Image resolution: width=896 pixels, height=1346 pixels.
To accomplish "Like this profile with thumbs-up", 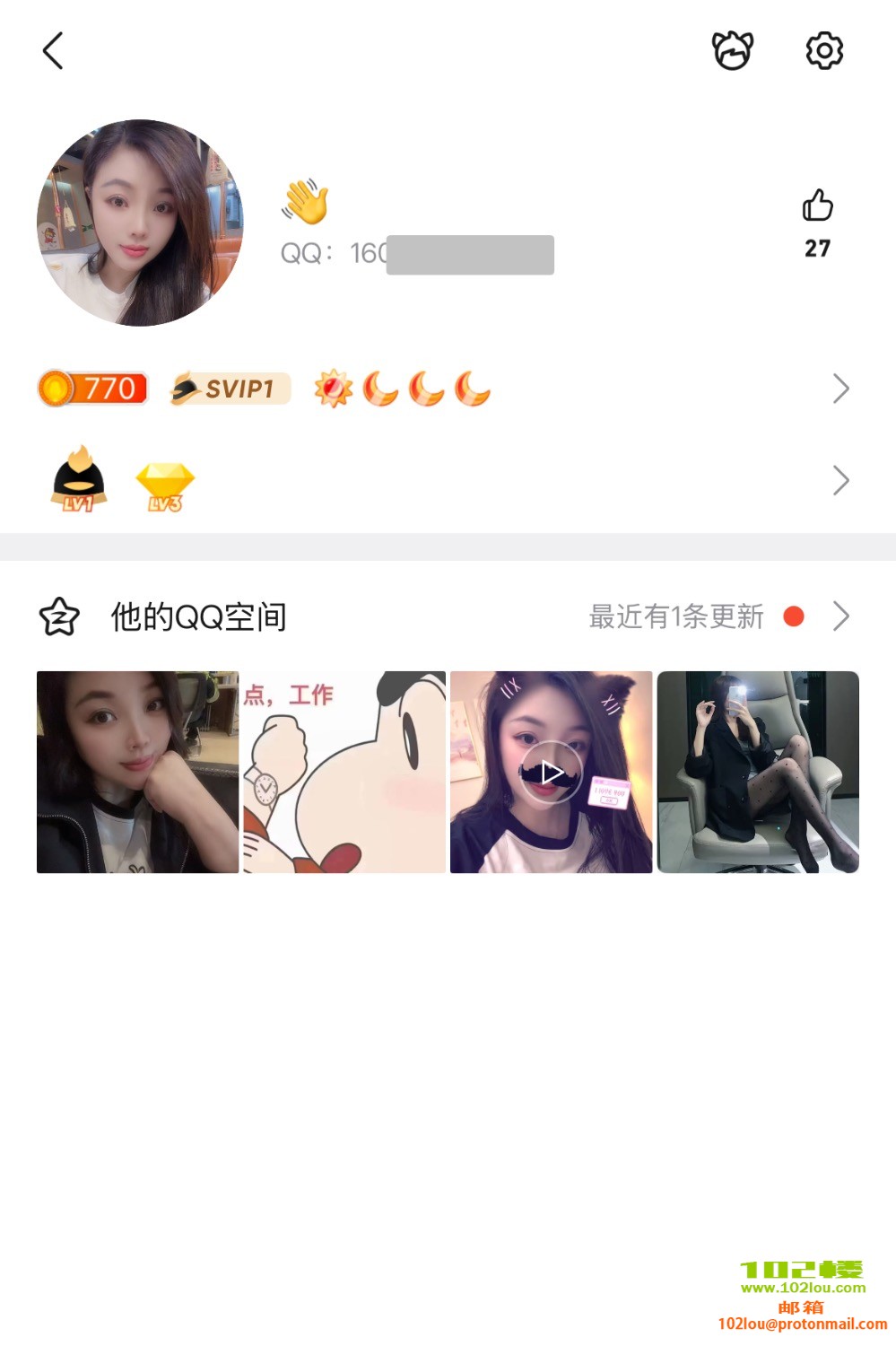I will 817,206.
